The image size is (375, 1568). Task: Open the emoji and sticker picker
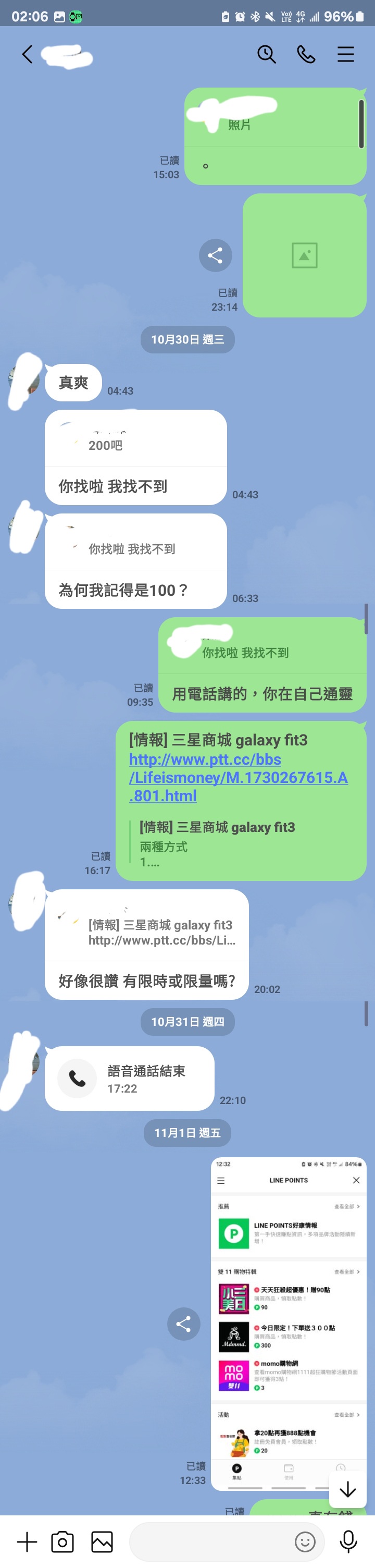point(305,1541)
